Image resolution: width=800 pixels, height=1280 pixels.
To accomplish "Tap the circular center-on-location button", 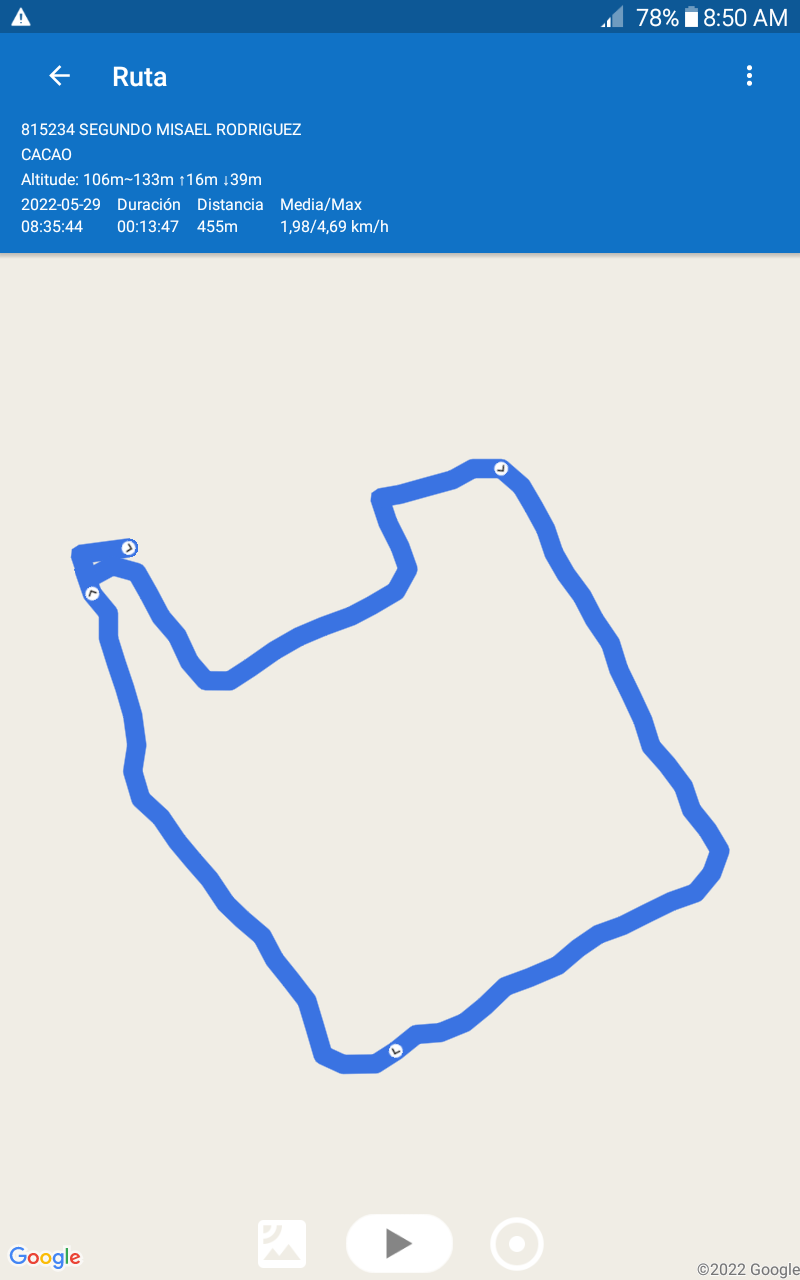I will (x=517, y=1244).
